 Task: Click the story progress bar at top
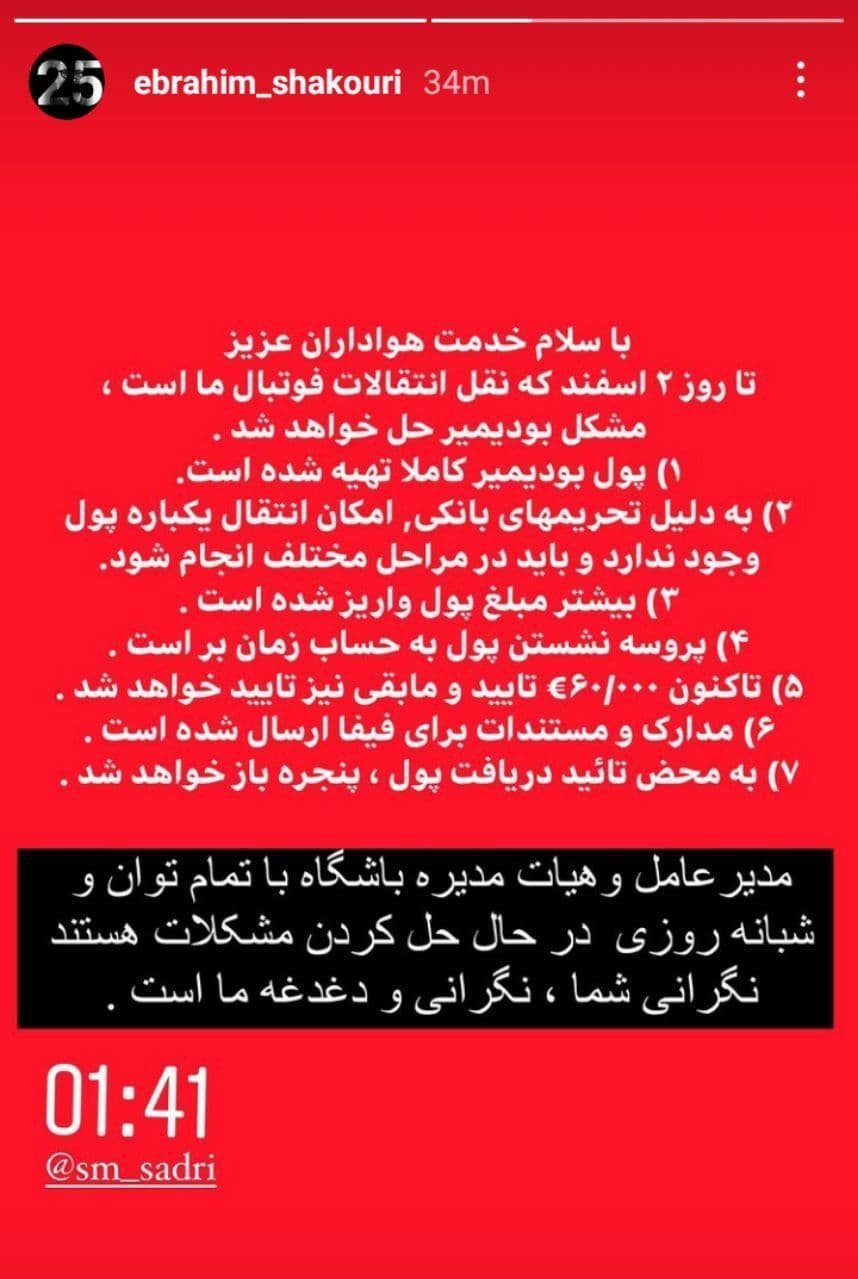click(x=429, y=15)
